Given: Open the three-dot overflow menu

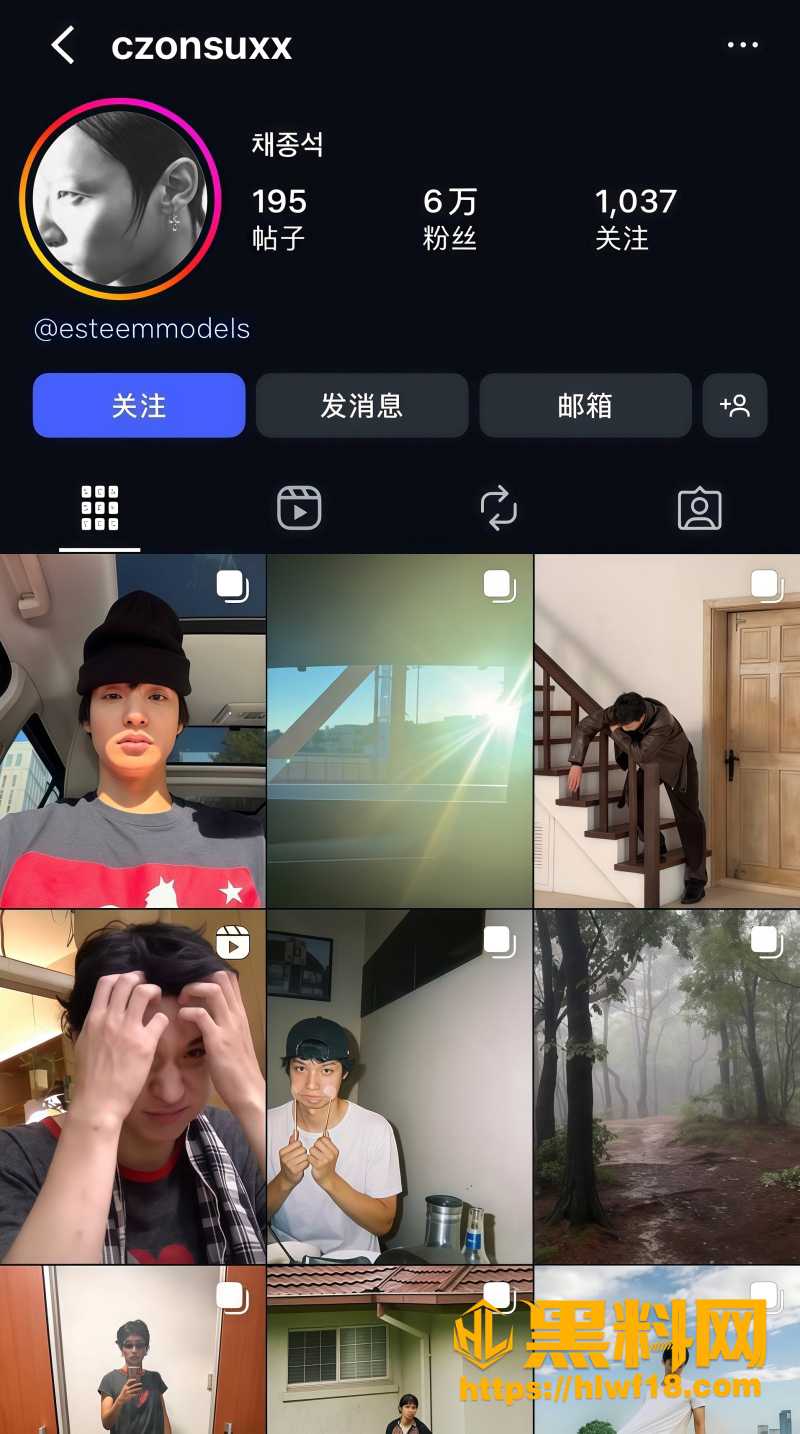Looking at the screenshot, I should click(x=743, y=45).
